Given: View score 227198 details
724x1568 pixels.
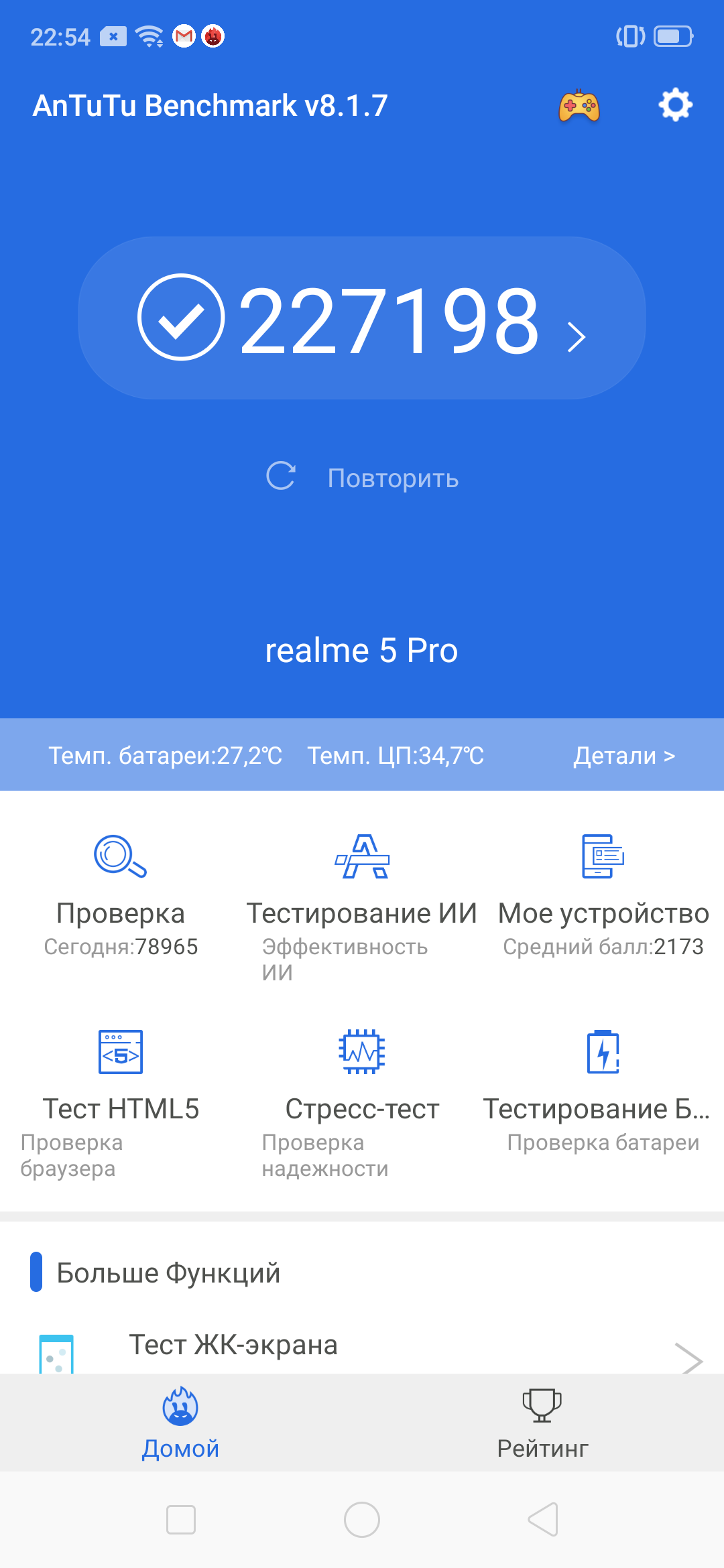Looking at the screenshot, I should point(362,318).
